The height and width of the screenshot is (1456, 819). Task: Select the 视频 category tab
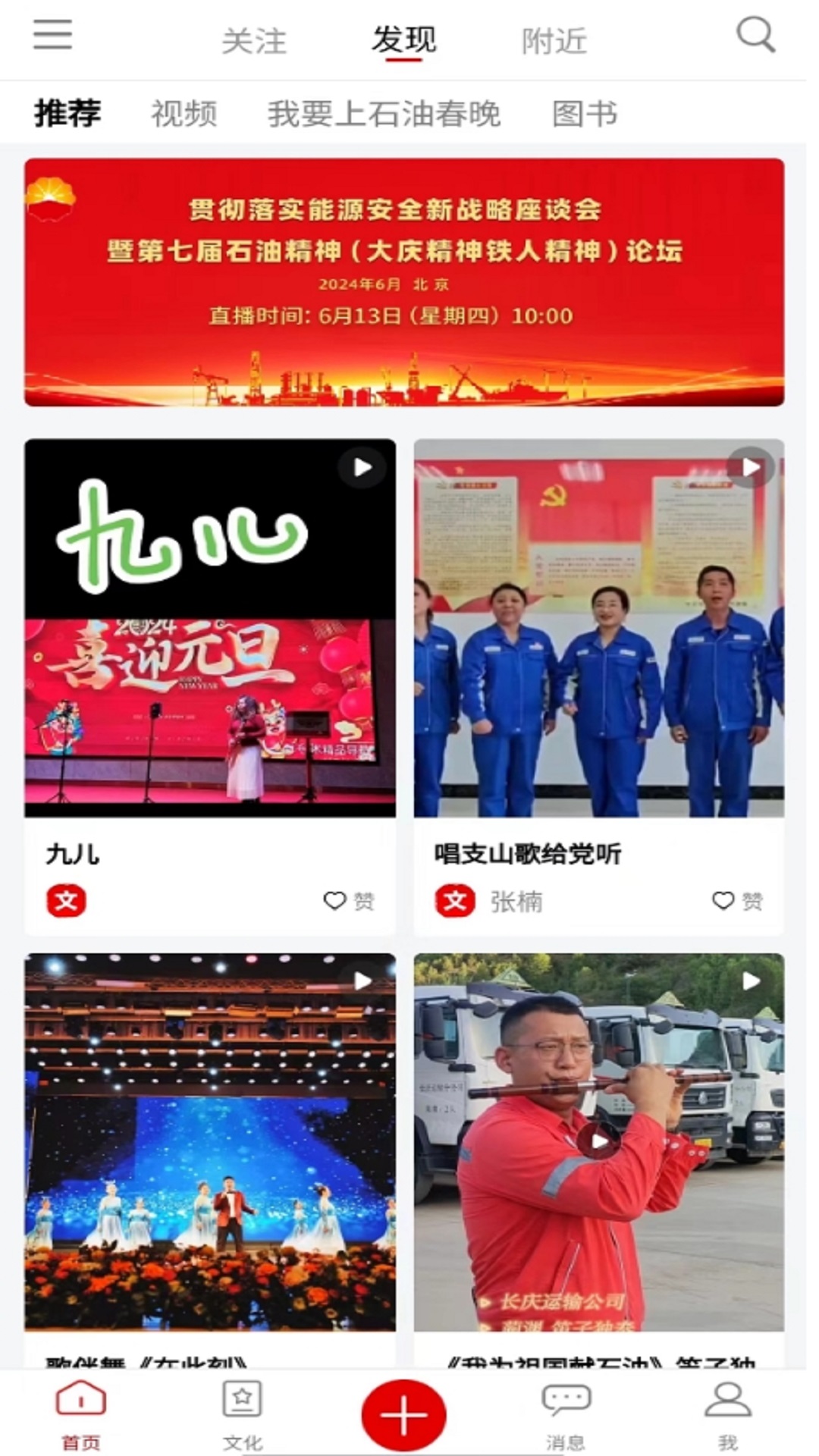point(184,114)
